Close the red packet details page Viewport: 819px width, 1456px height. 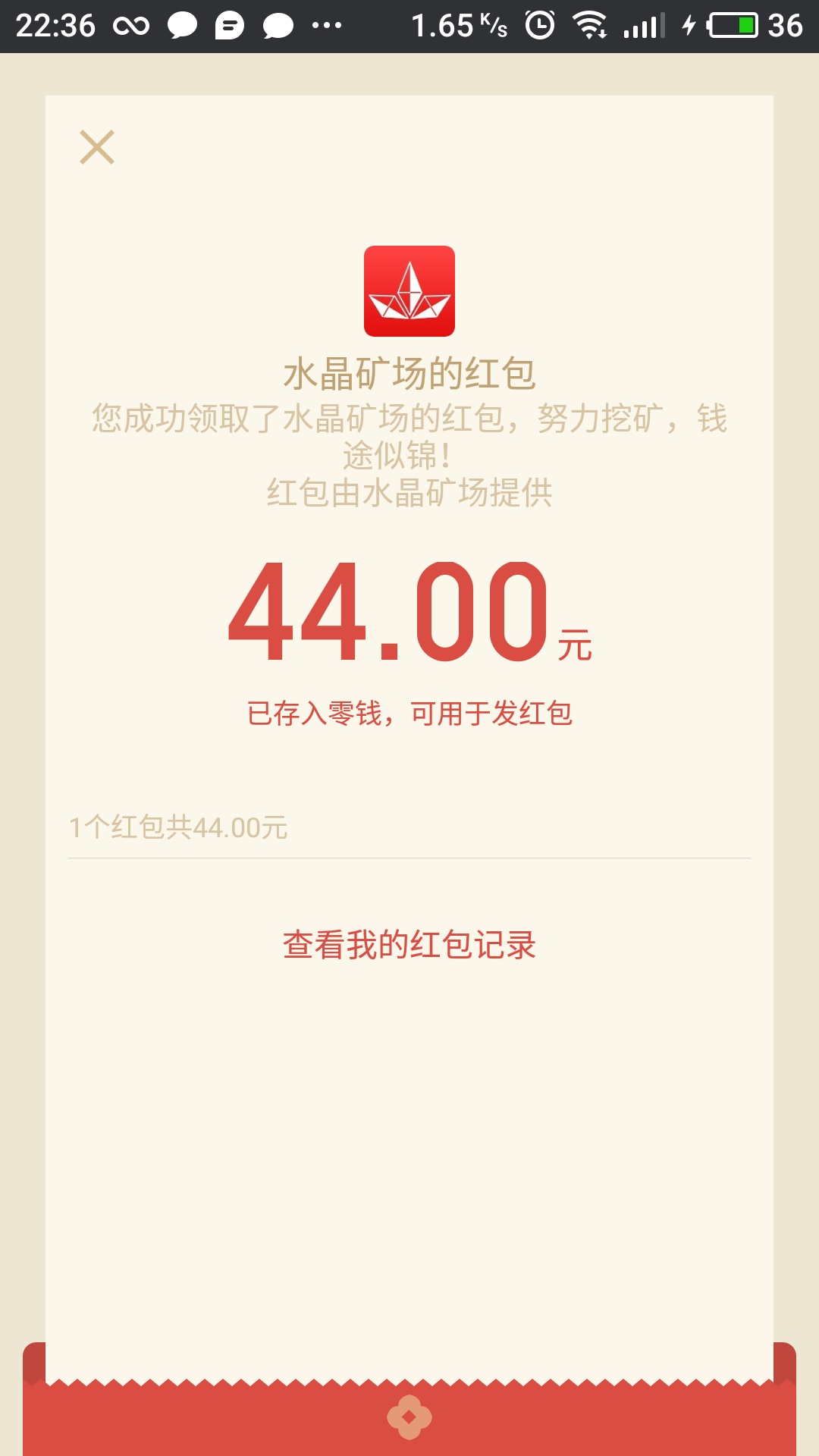coord(97,147)
